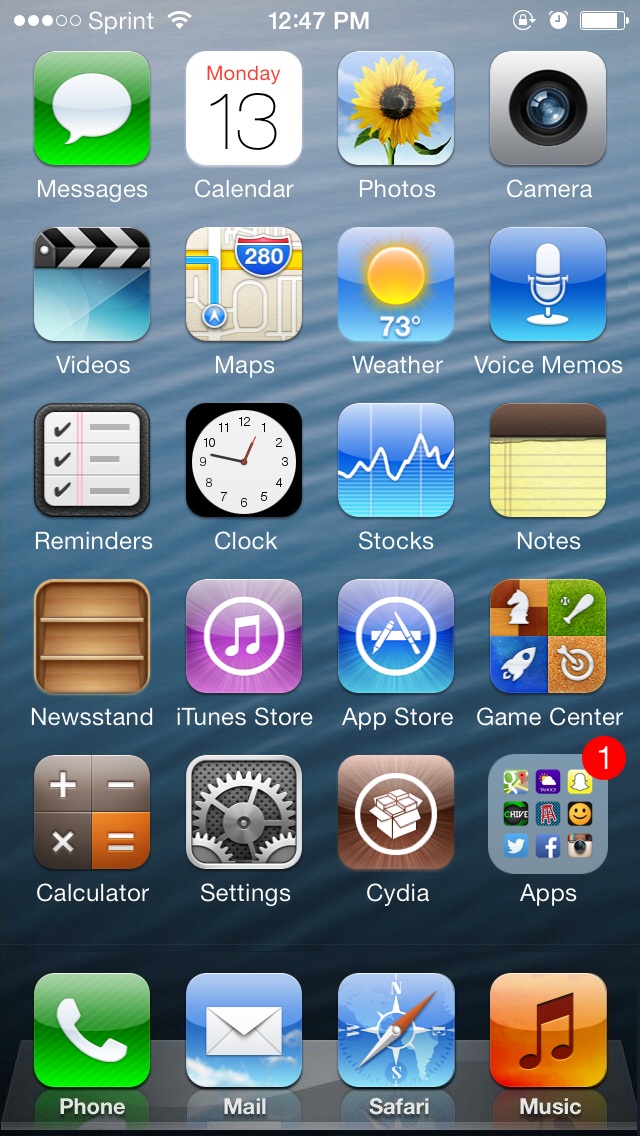
Task: Launch Cydia
Action: tap(396, 813)
